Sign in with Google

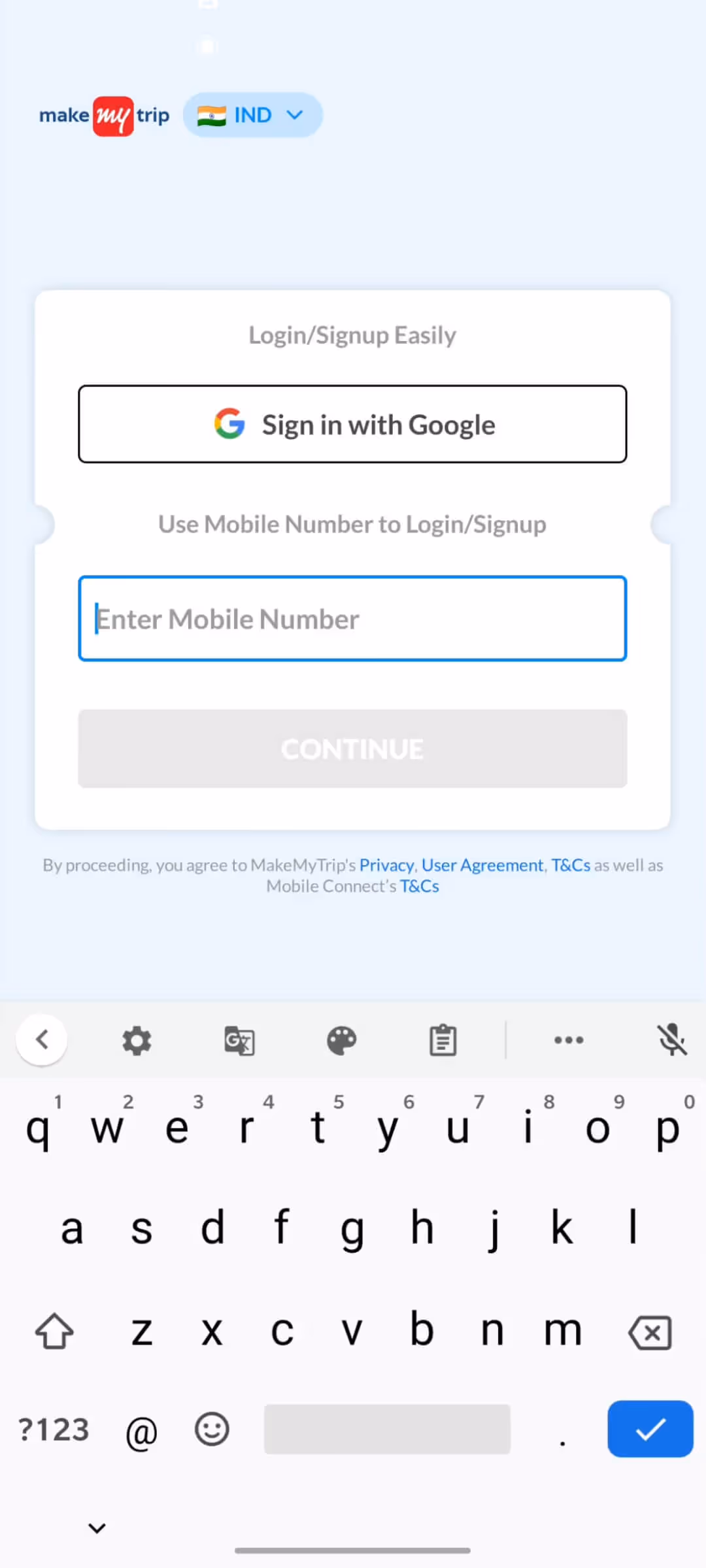click(x=352, y=424)
